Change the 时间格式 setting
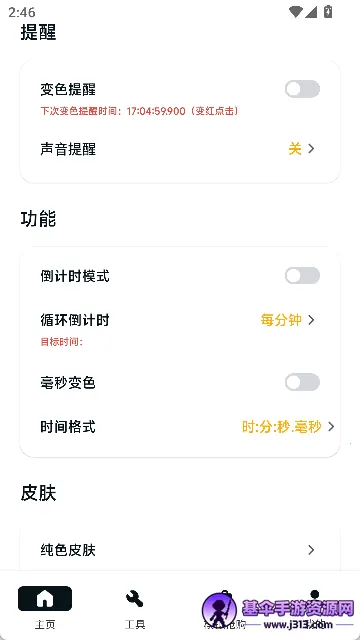The height and width of the screenshot is (640, 360). point(180,427)
